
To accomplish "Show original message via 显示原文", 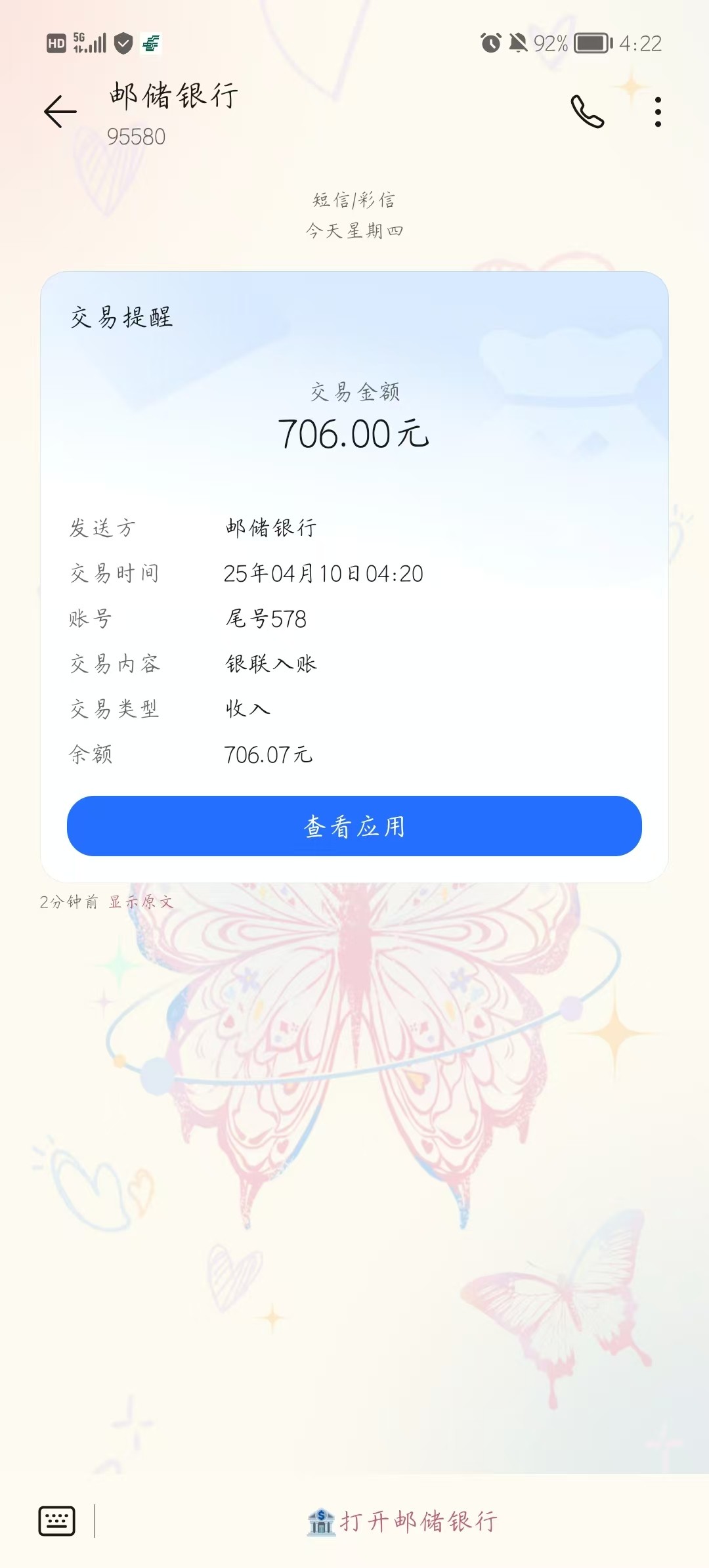I will [x=141, y=902].
